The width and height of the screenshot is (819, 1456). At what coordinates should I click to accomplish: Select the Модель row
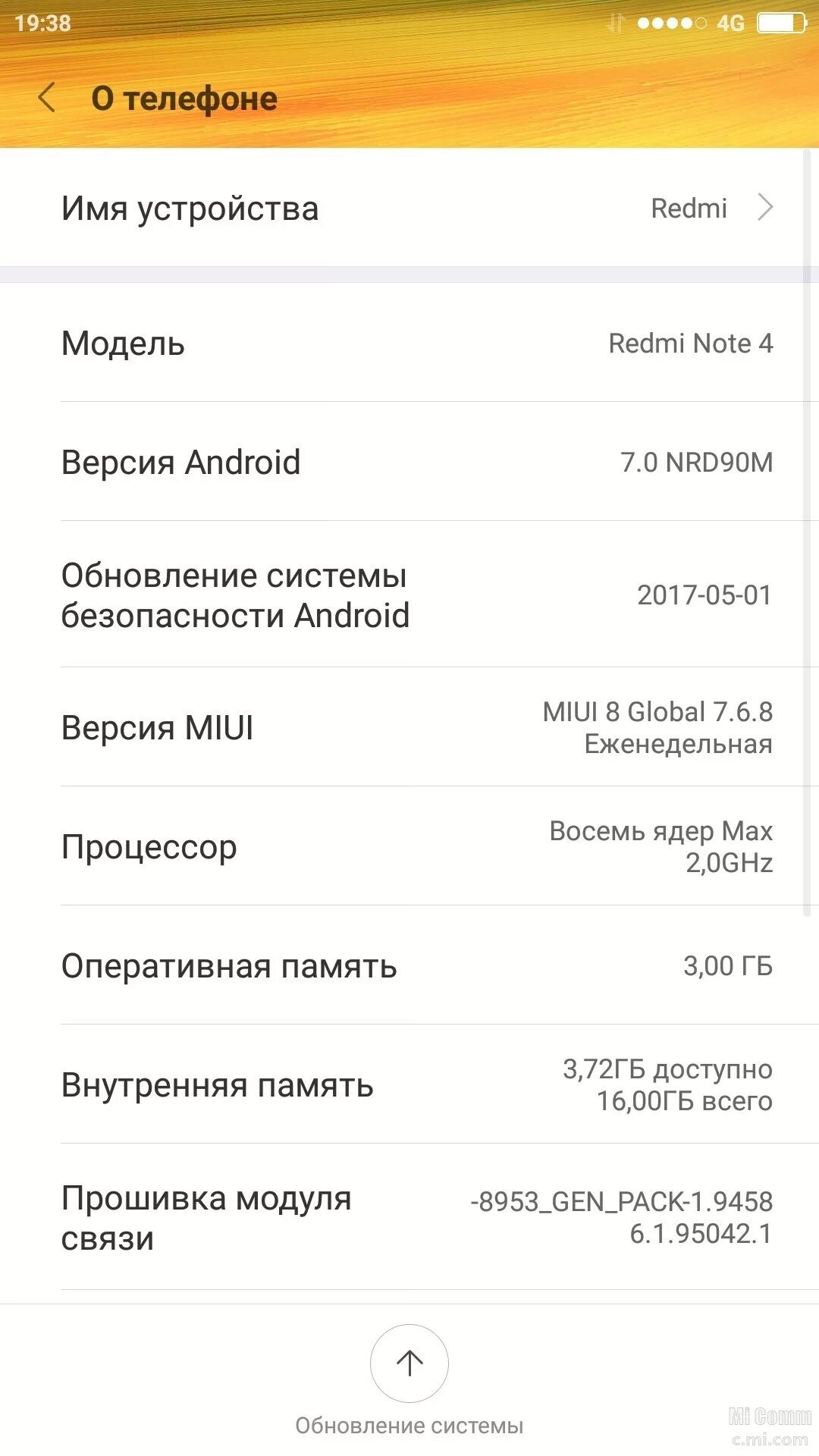[409, 344]
